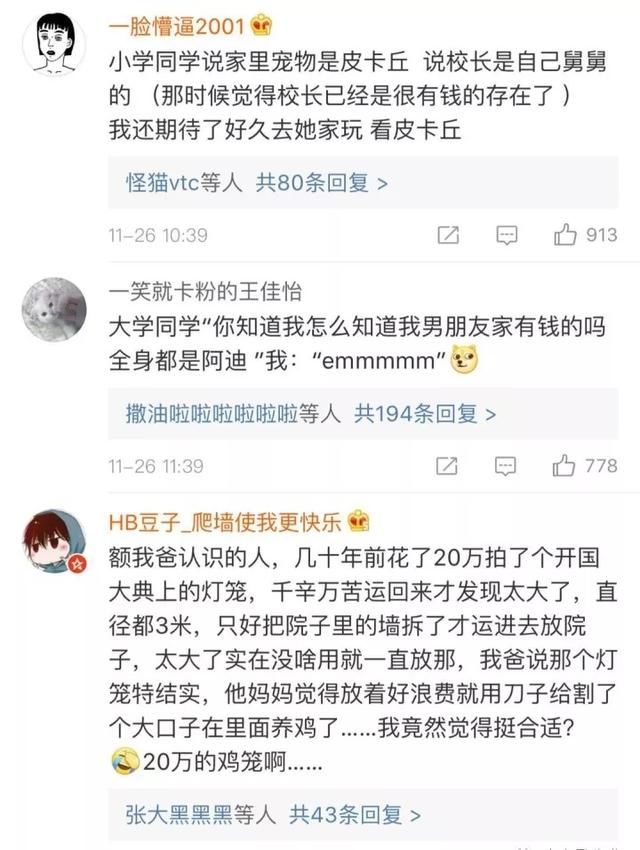Open 一脸懵逼2001's profile avatar
The width and height of the screenshot is (640, 850).
click(x=55, y=43)
